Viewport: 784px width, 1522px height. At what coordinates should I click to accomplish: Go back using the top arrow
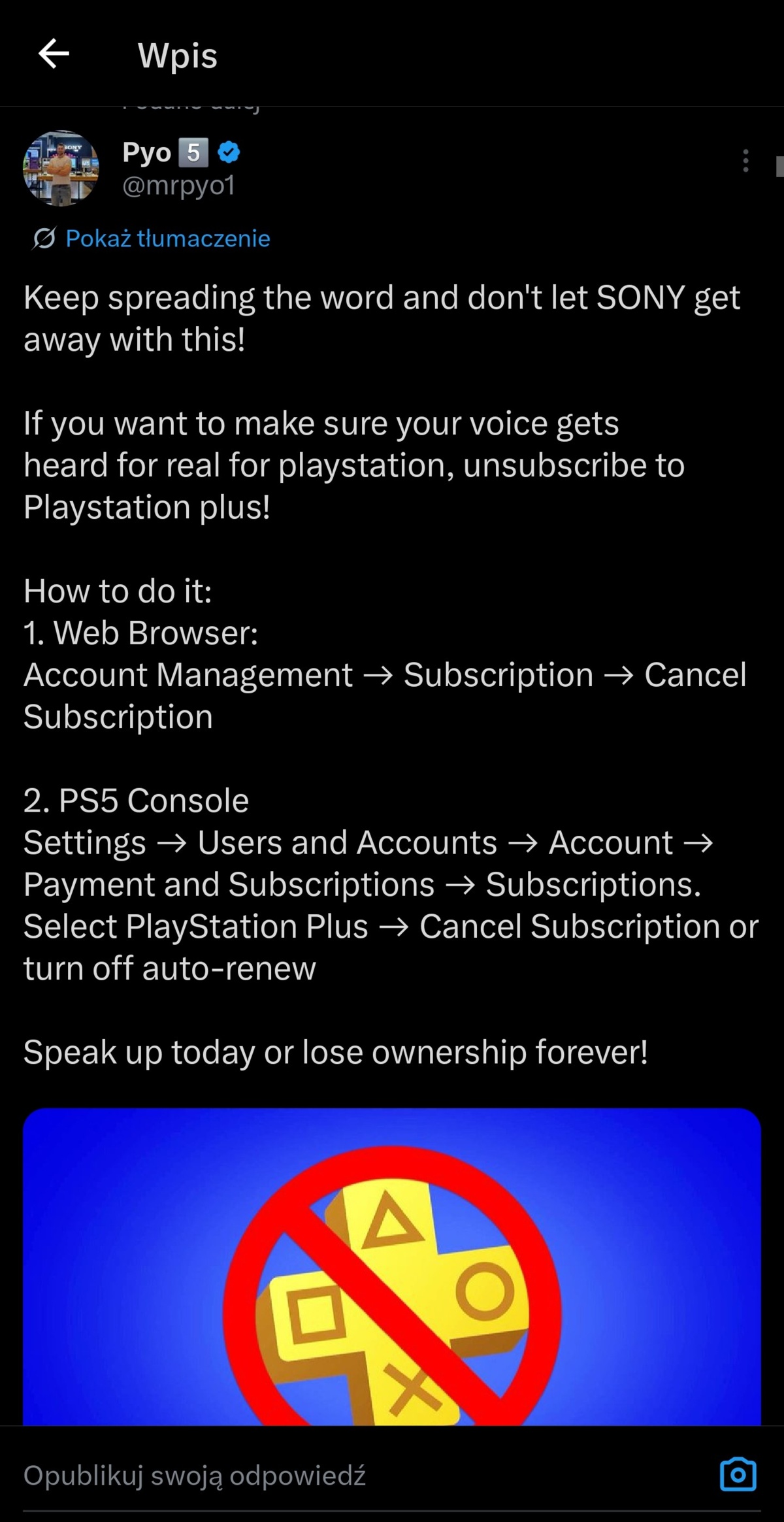click(54, 54)
